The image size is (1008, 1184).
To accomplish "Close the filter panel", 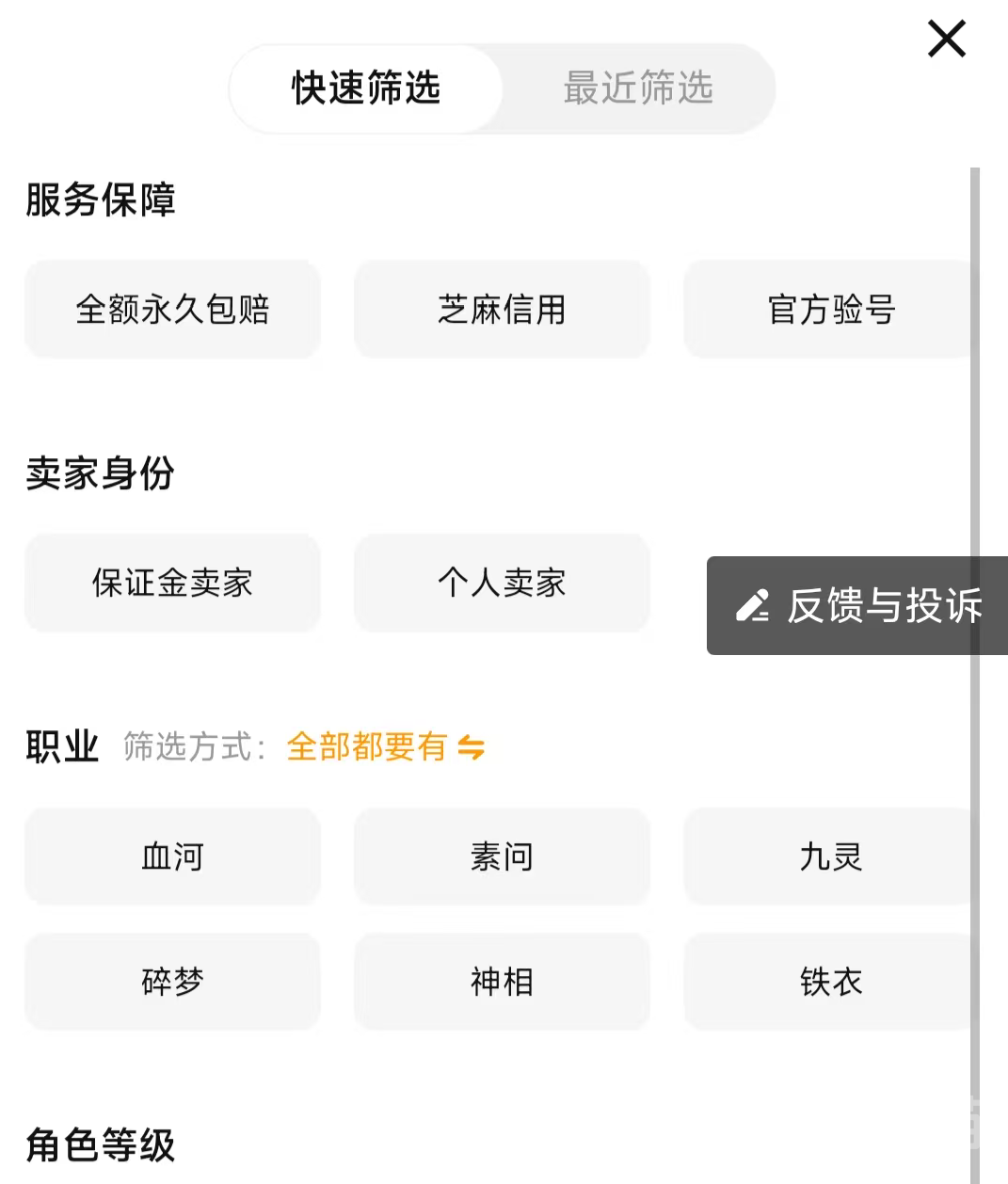I will 946,40.
